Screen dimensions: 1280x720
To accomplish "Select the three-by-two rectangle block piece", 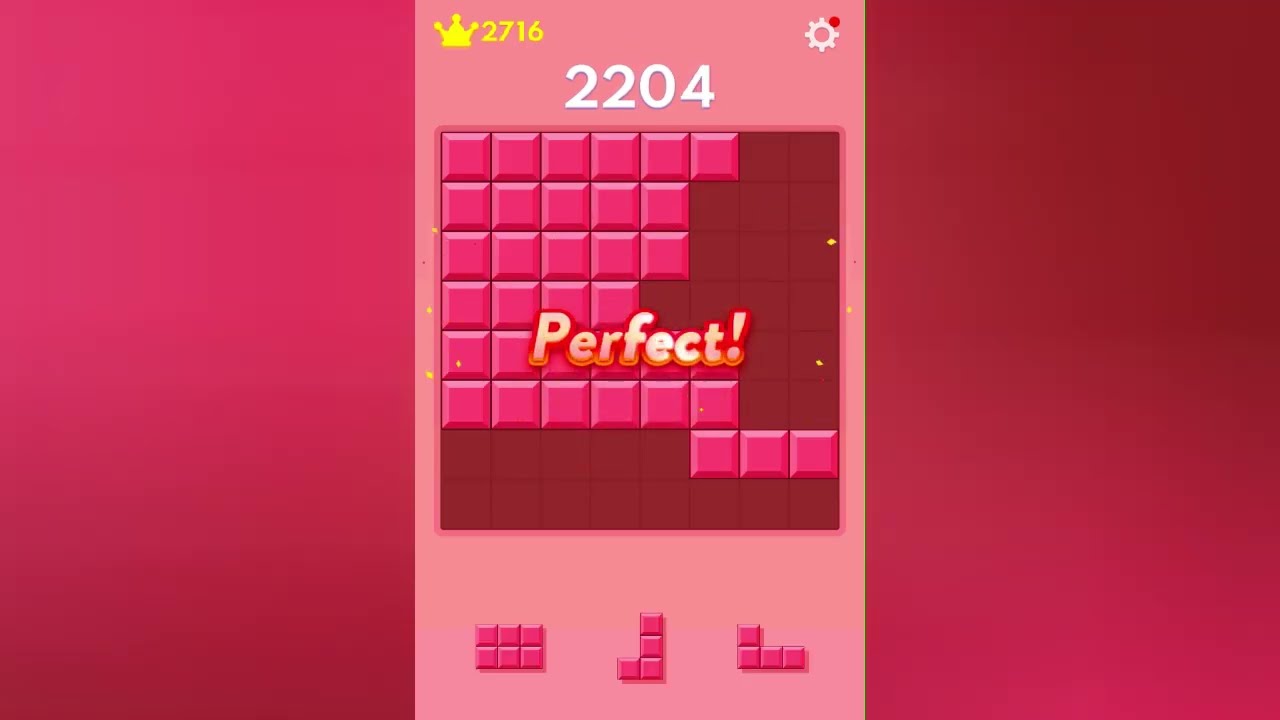I will click(x=509, y=647).
